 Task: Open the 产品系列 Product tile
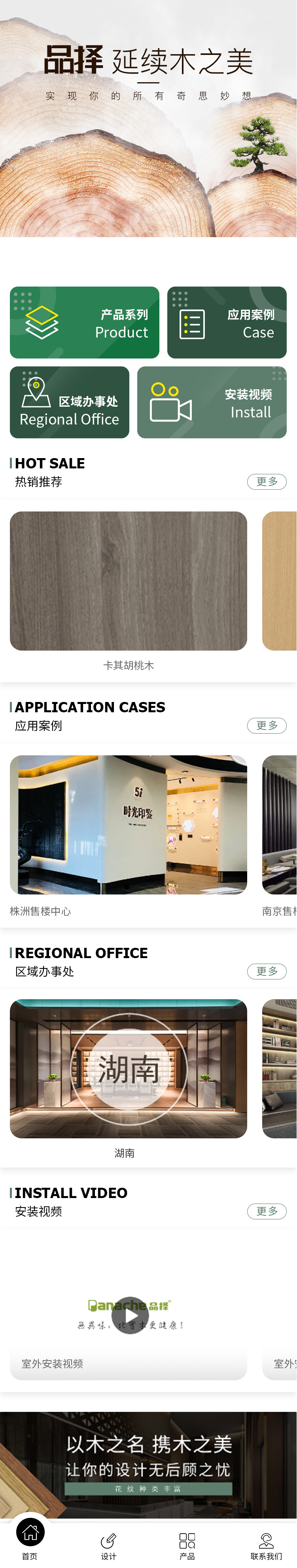84,323
